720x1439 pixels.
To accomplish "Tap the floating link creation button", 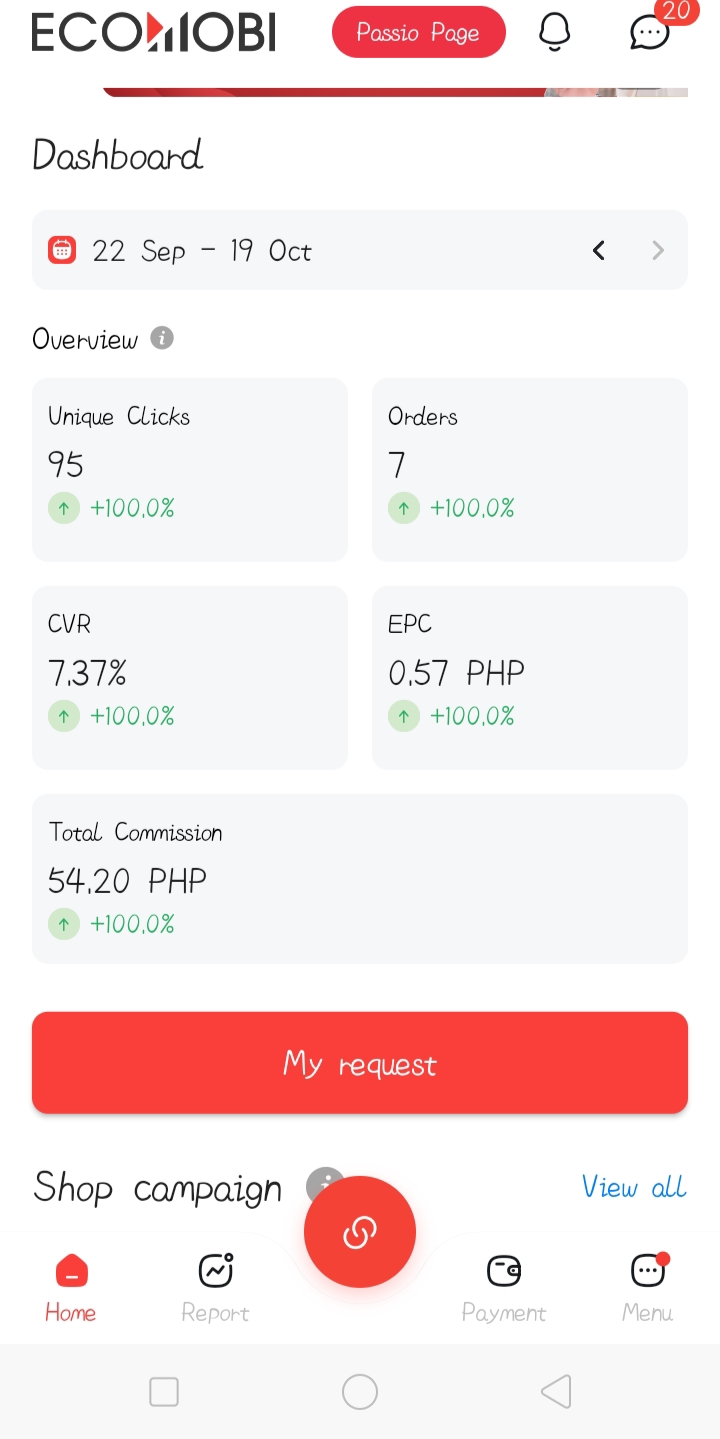I will (360, 1232).
